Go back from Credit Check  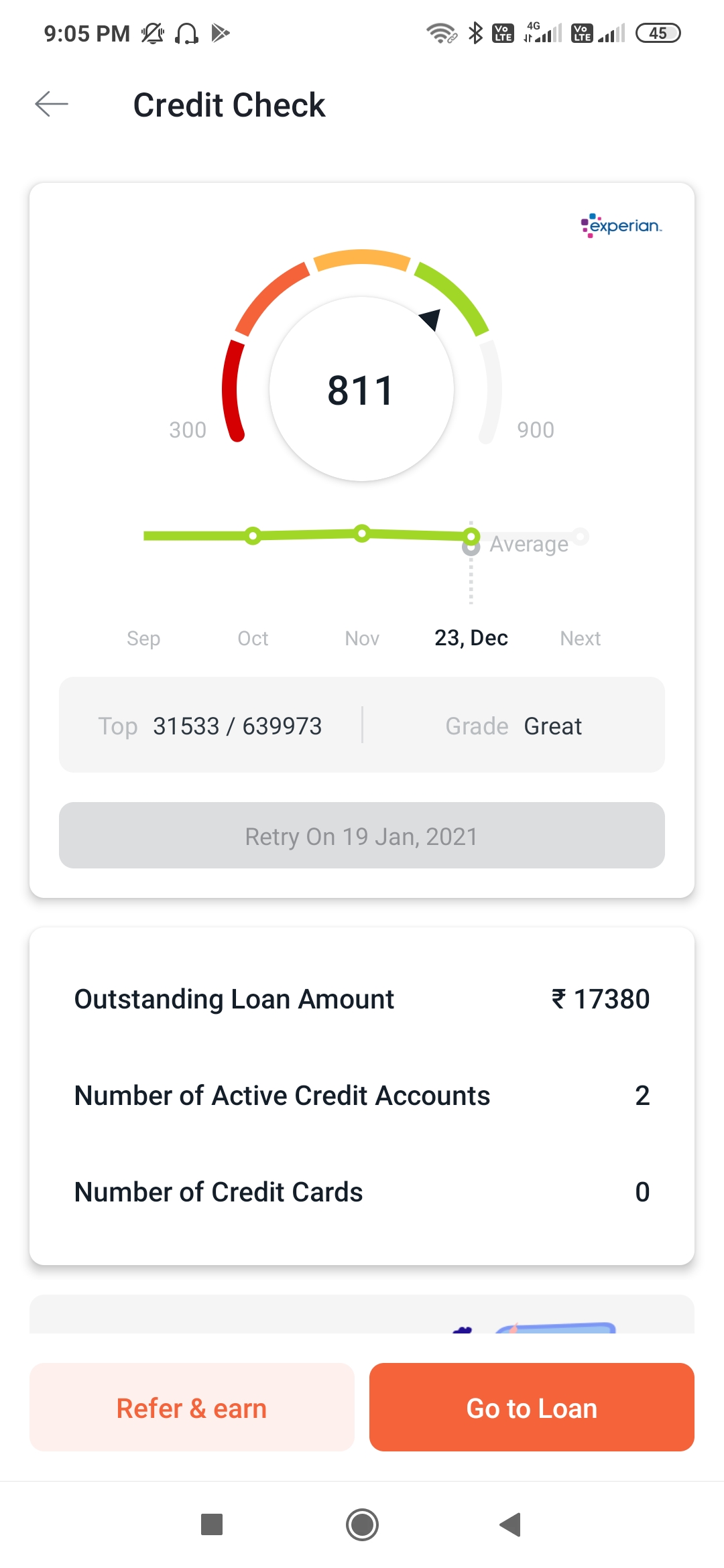[x=52, y=104]
